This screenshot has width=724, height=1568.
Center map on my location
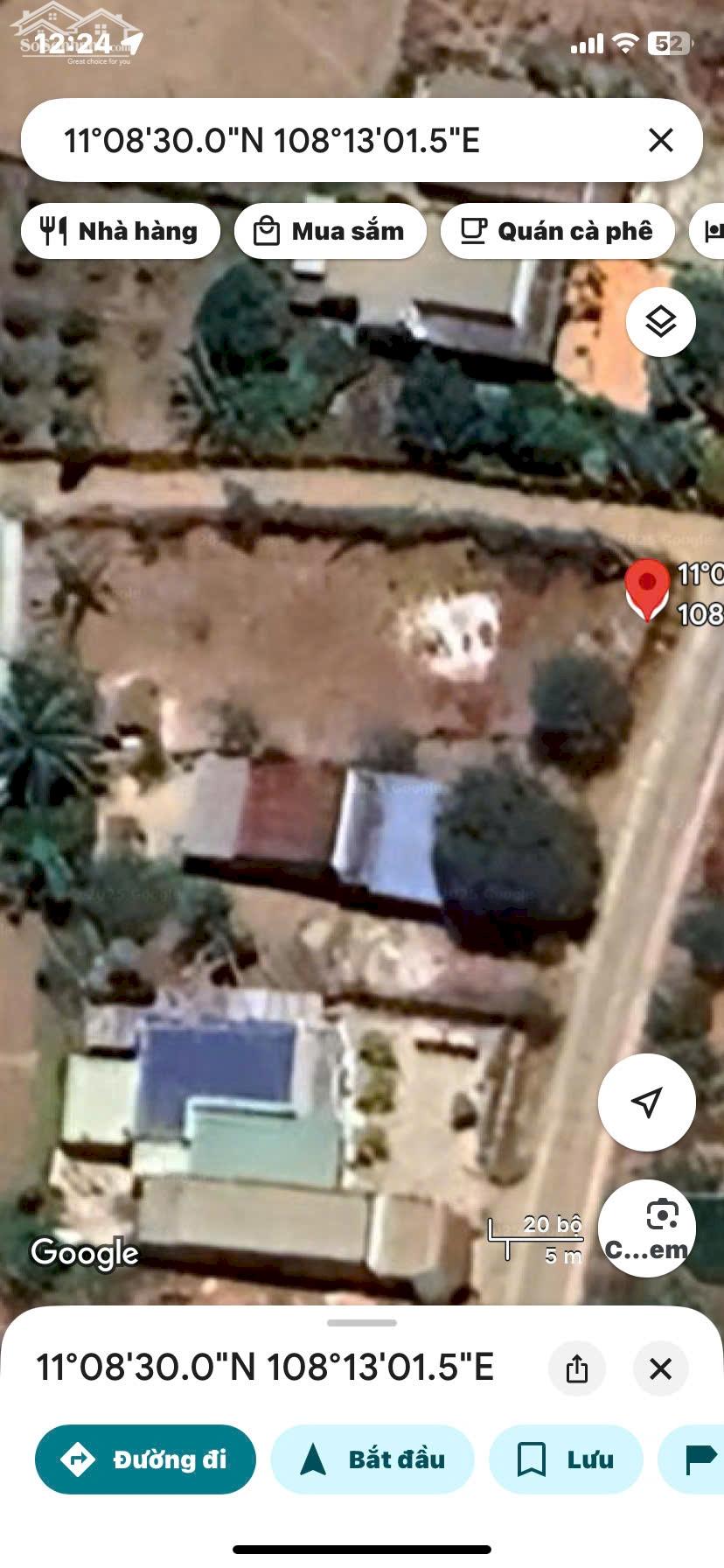646,1102
